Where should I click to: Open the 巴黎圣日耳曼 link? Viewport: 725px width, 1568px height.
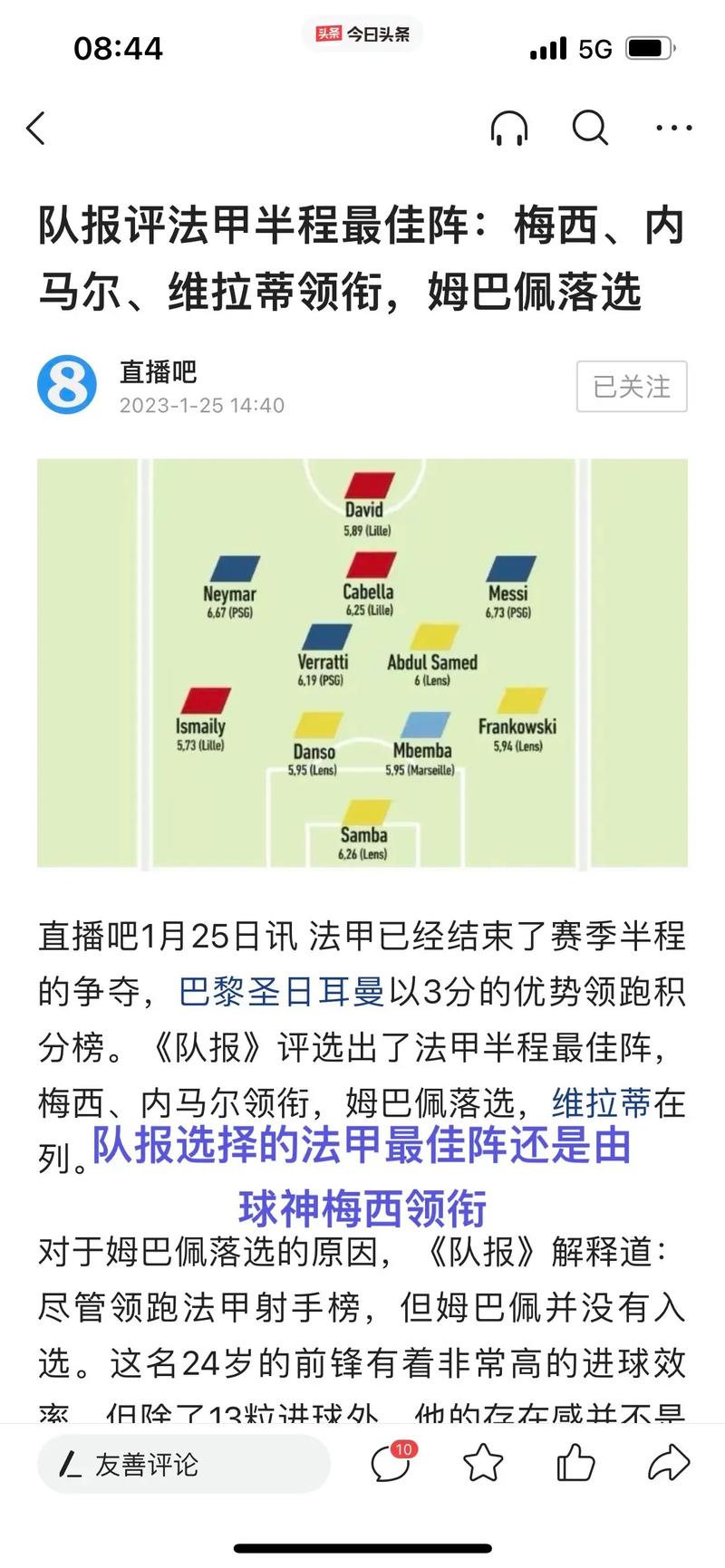(x=282, y=992)
